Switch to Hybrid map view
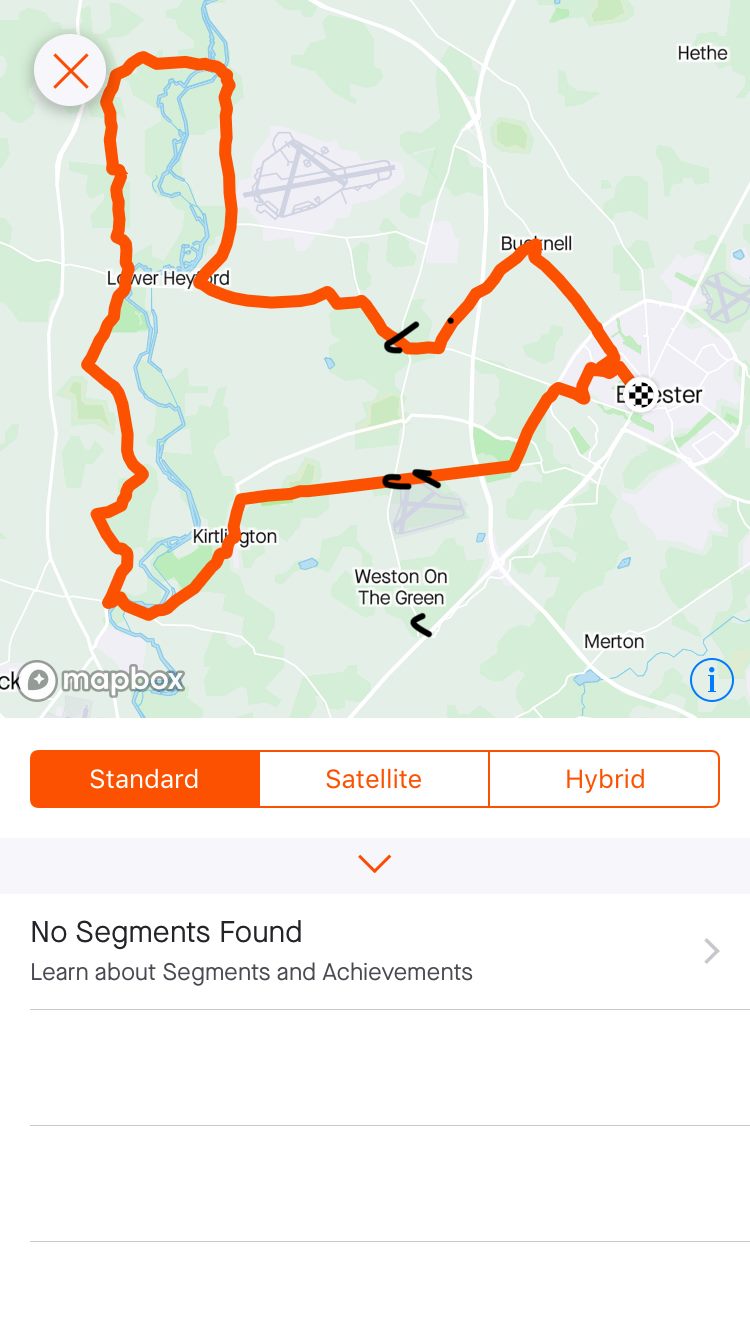The image size is (750, 1334). pos(604,779)
